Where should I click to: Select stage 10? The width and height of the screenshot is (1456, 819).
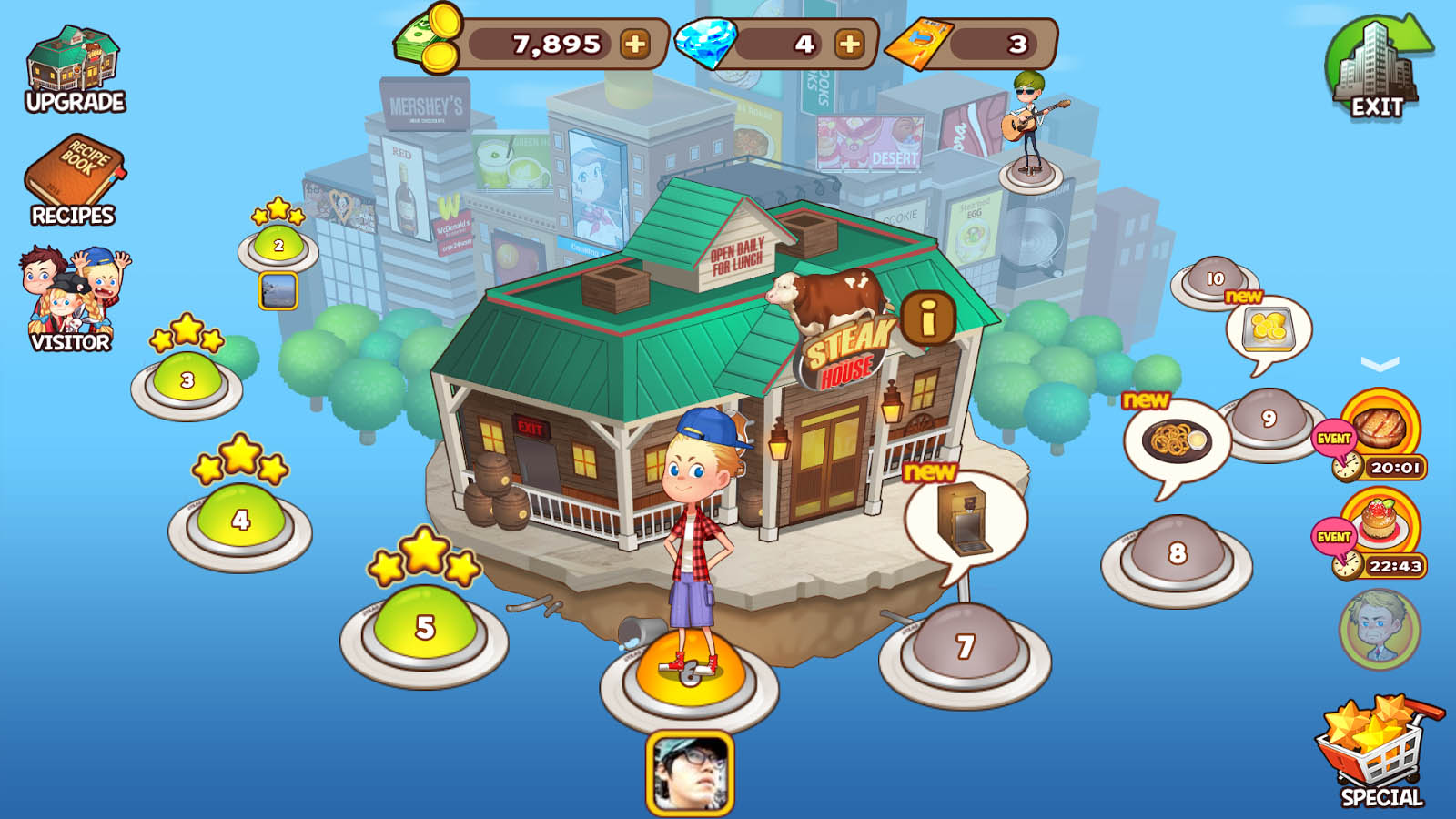(x=1215, y=280)
